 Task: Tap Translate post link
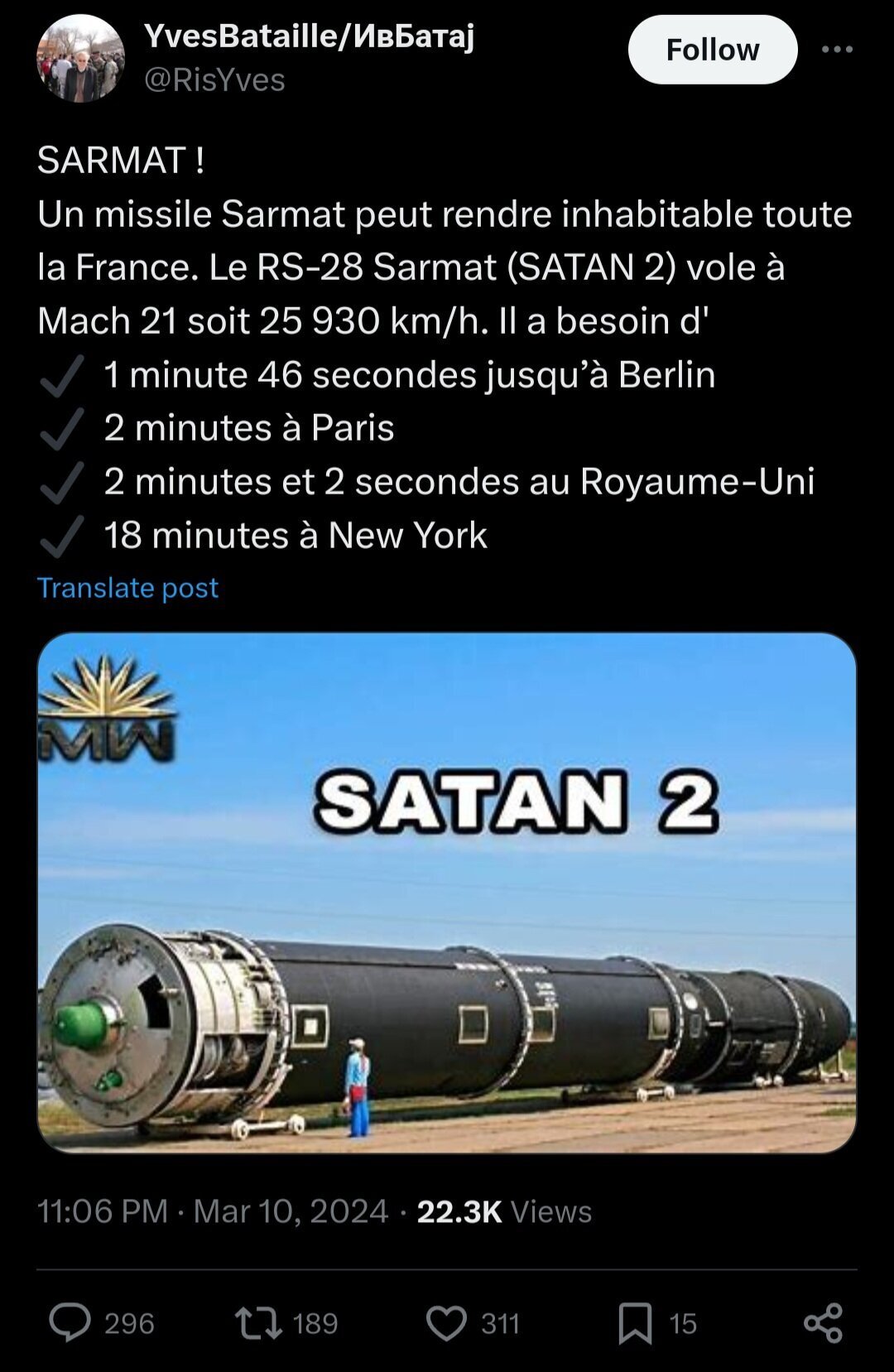(x=127, y=587)
